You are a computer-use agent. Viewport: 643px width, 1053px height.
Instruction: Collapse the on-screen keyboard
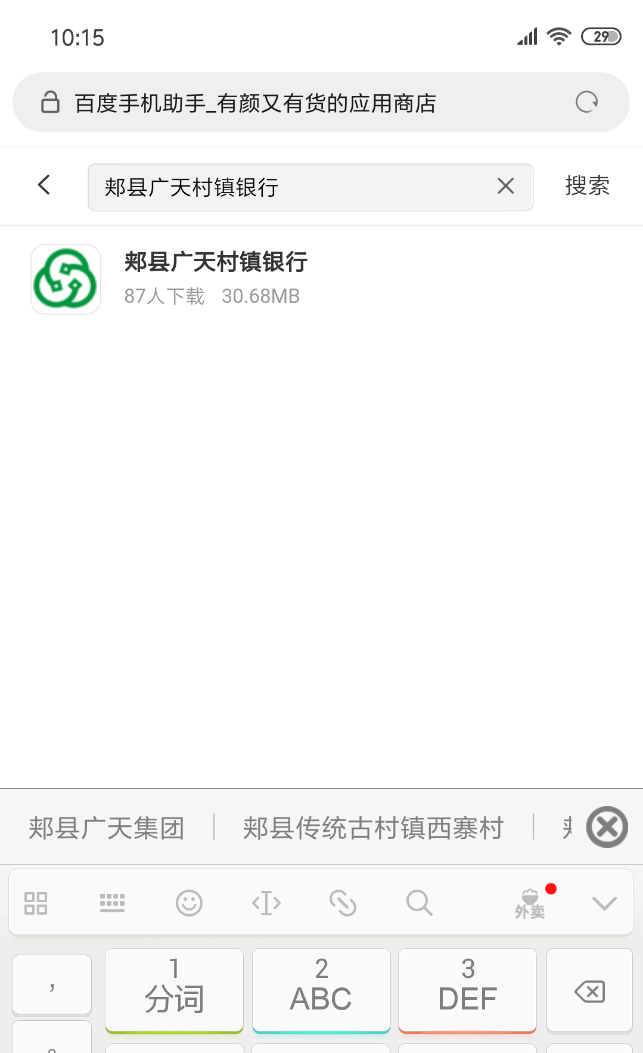coord(604,904)
